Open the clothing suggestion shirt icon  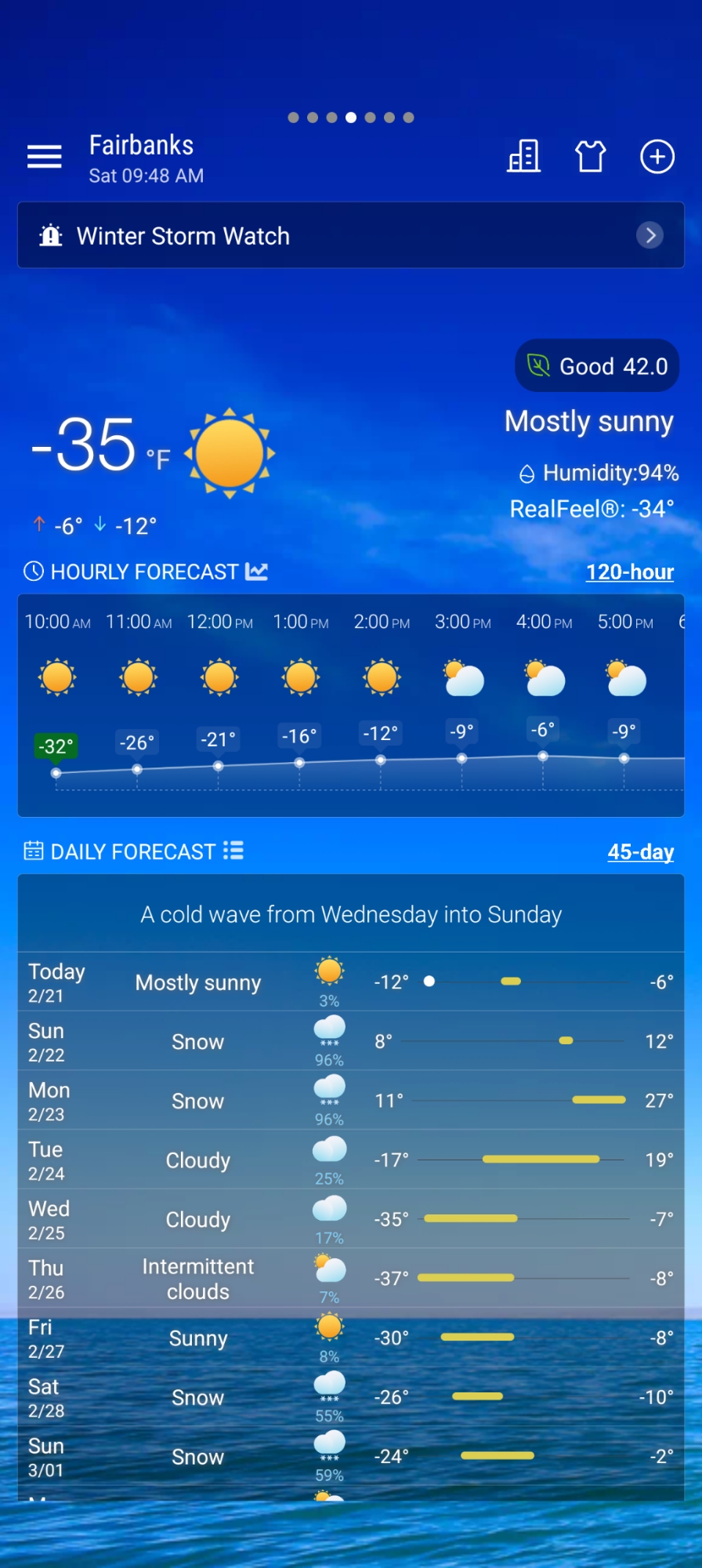pyautogui.click(x=590, y=157)
